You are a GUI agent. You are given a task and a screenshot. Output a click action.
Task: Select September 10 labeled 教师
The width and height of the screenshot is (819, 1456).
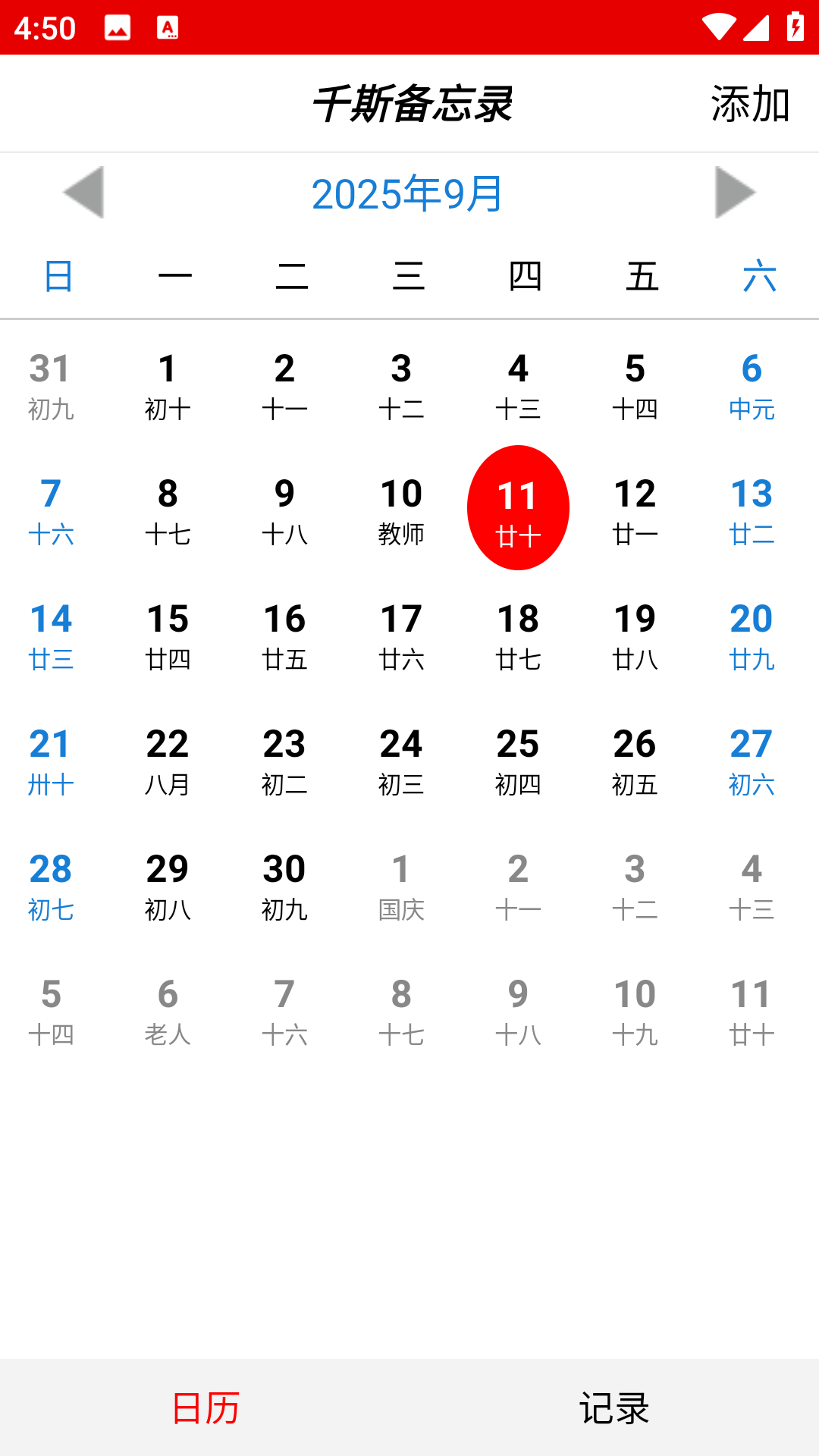click(x=401, y=511)
